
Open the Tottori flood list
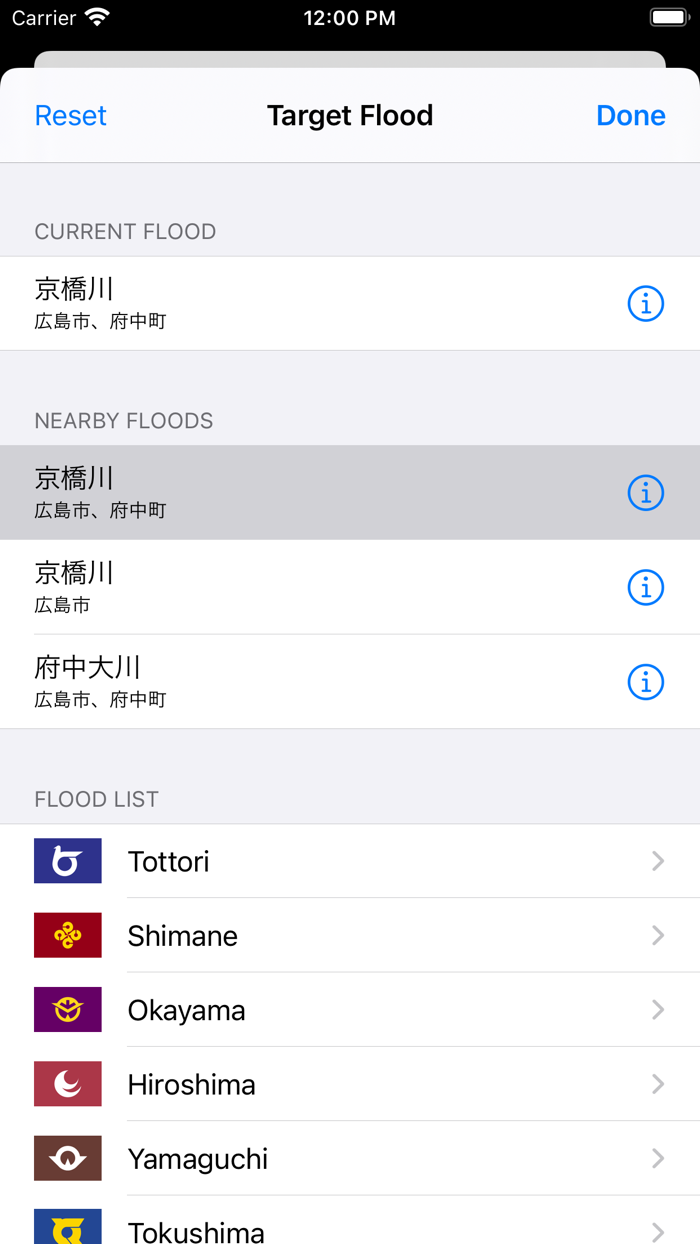(350, 861)
